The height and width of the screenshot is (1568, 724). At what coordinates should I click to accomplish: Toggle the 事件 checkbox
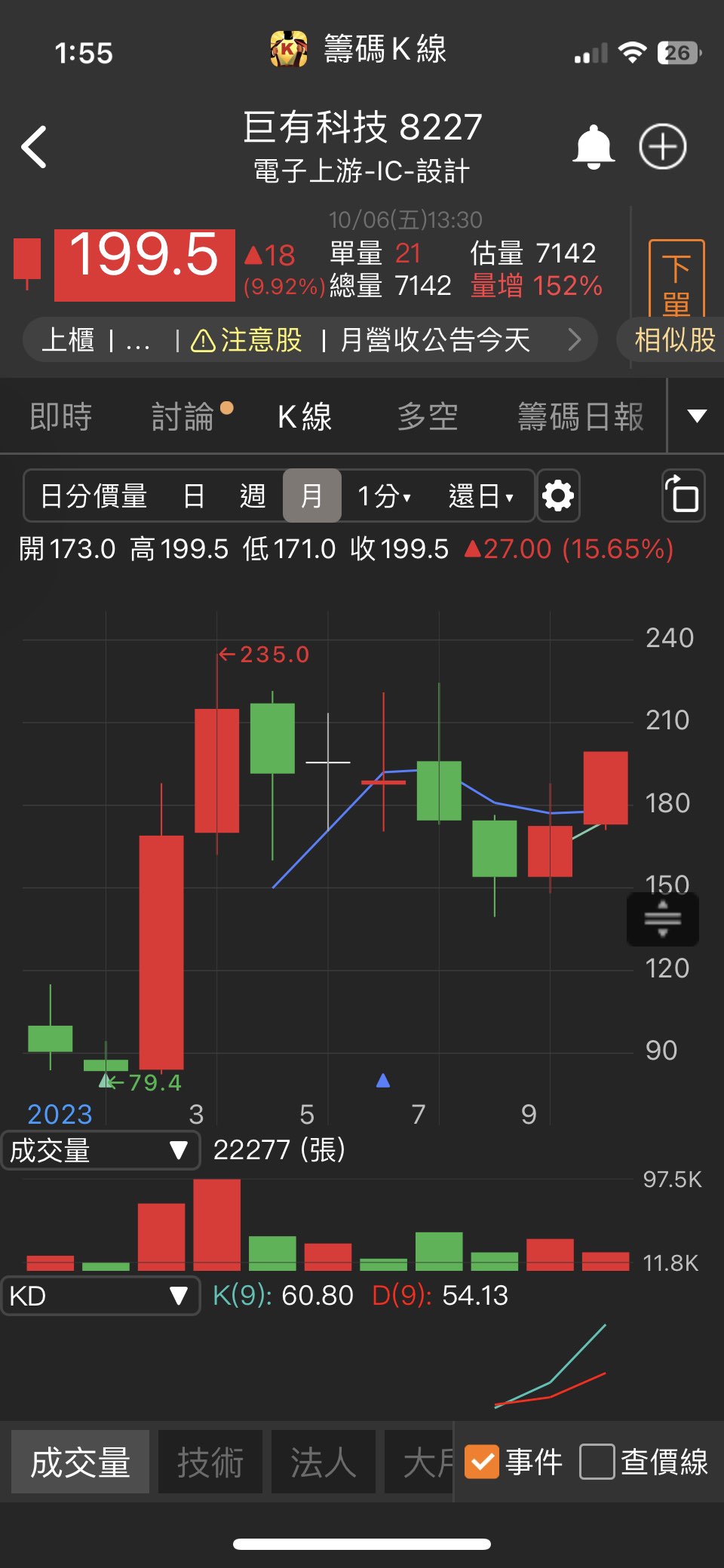pos(482,1462)
